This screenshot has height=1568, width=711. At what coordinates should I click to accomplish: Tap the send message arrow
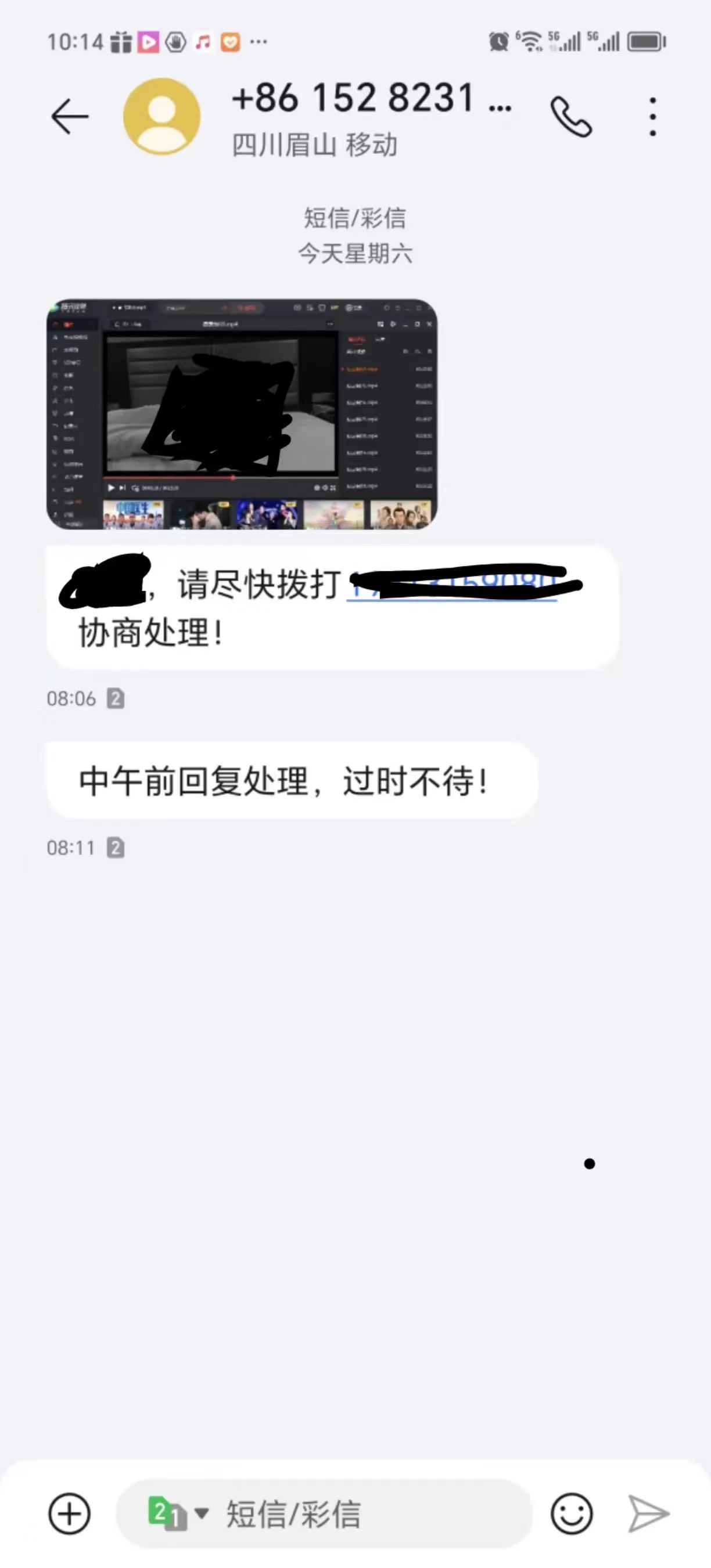[x=648, y=1513]
